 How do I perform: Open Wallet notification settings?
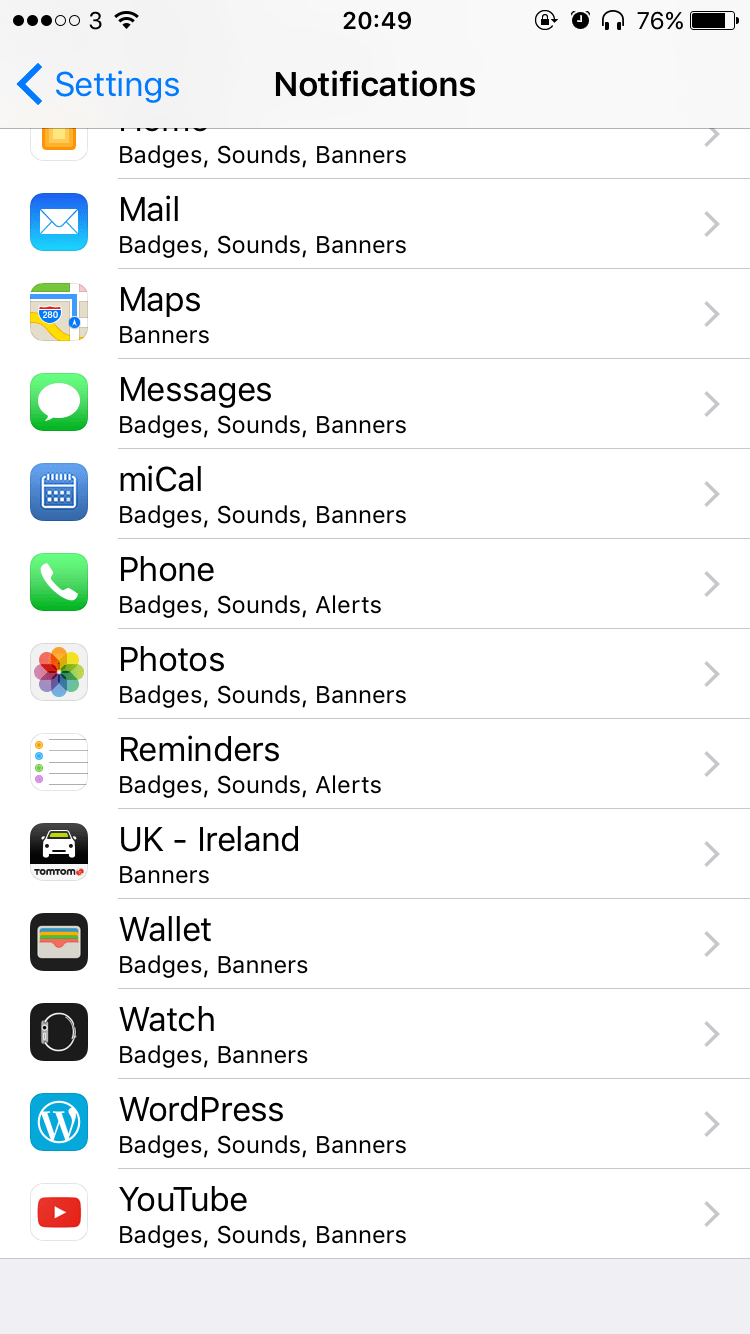pos(375,944)
